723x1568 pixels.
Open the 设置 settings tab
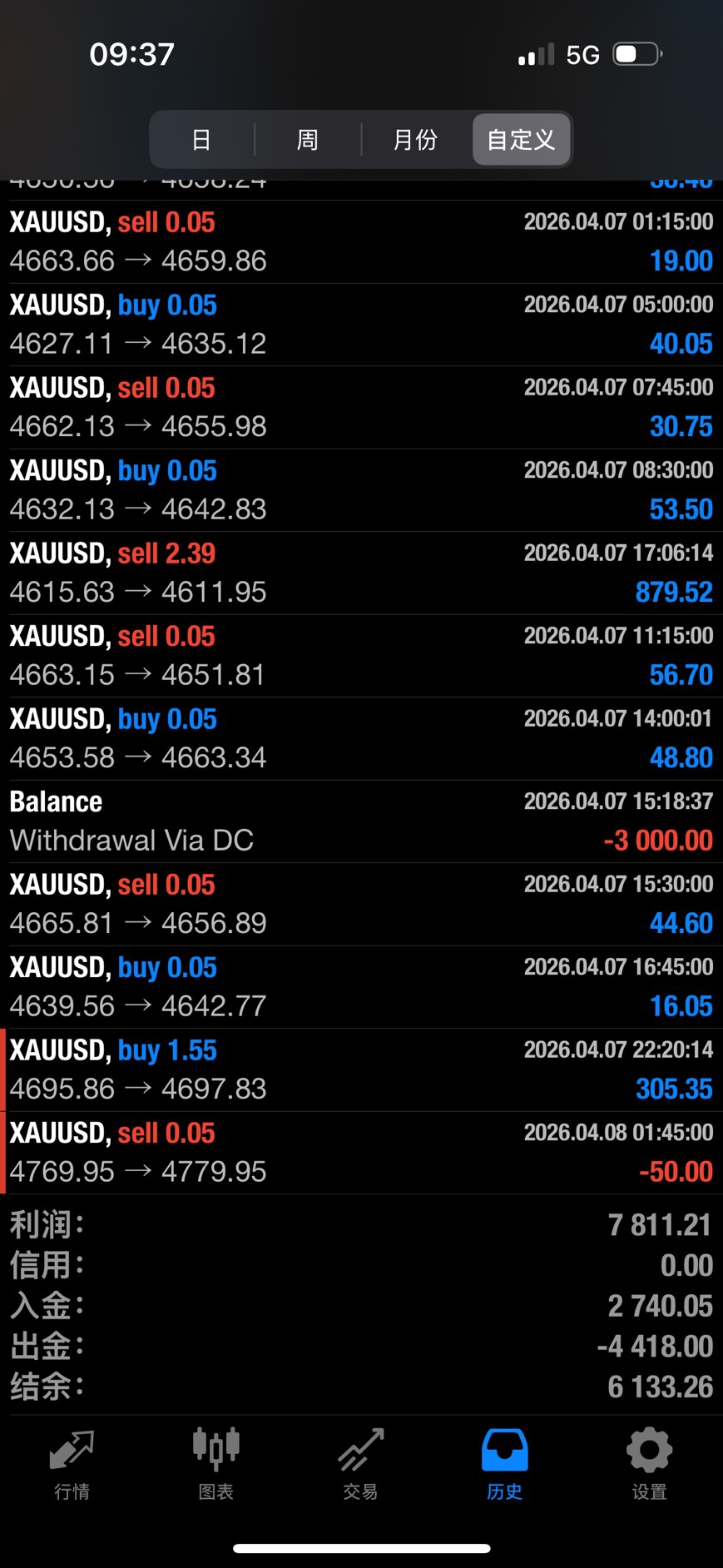click(649, 1464)
